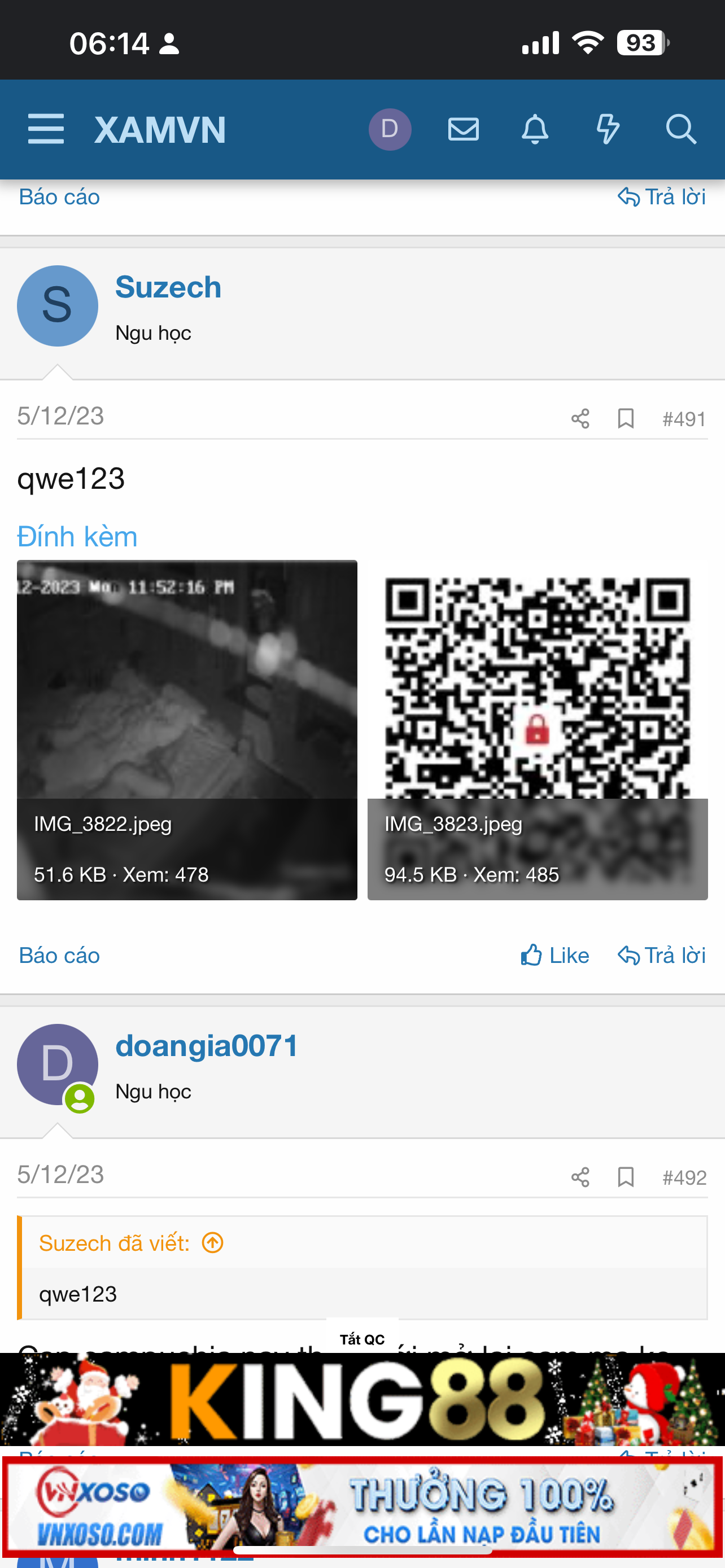Open attachment IMG_3822.jpeg

pos(187,729)
